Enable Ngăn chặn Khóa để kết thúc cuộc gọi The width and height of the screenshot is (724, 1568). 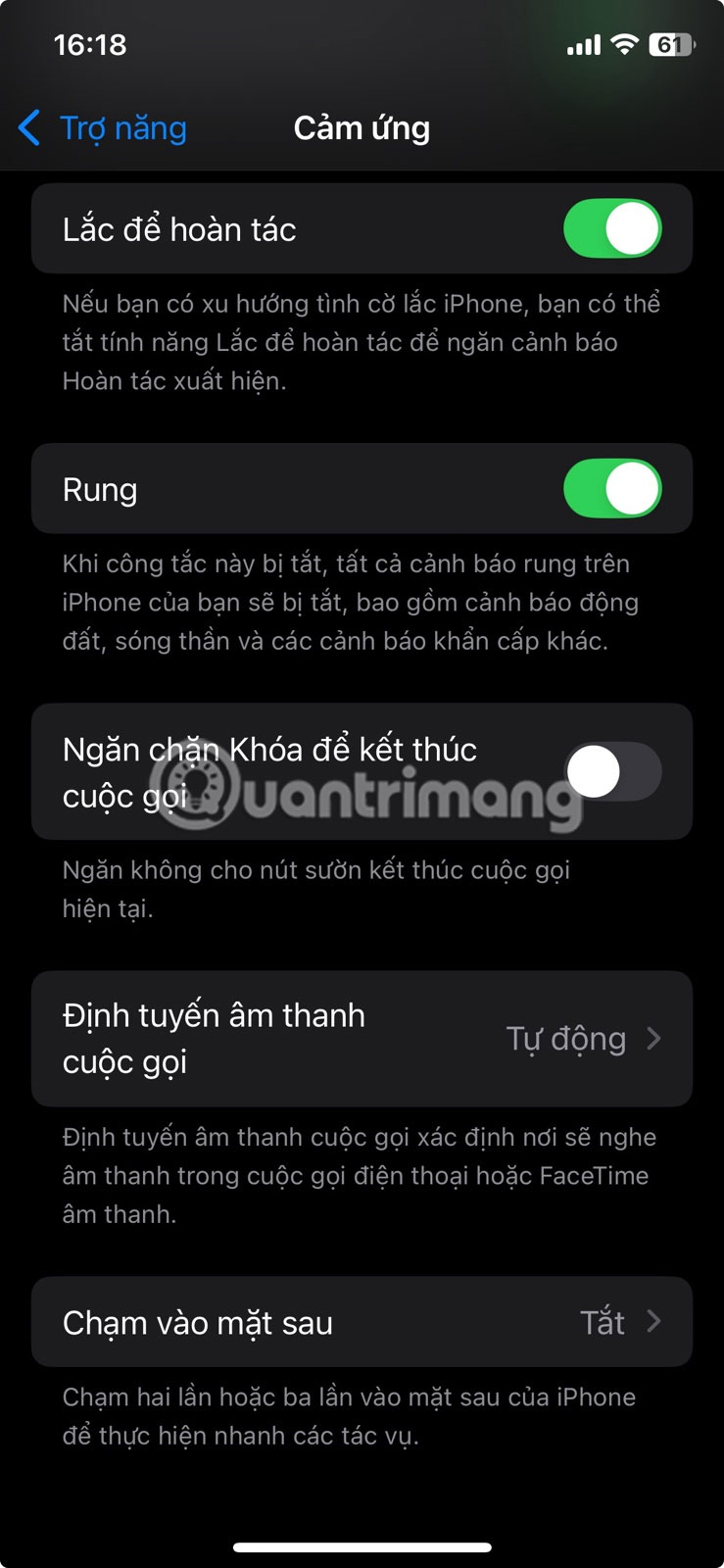coord(612,772)
